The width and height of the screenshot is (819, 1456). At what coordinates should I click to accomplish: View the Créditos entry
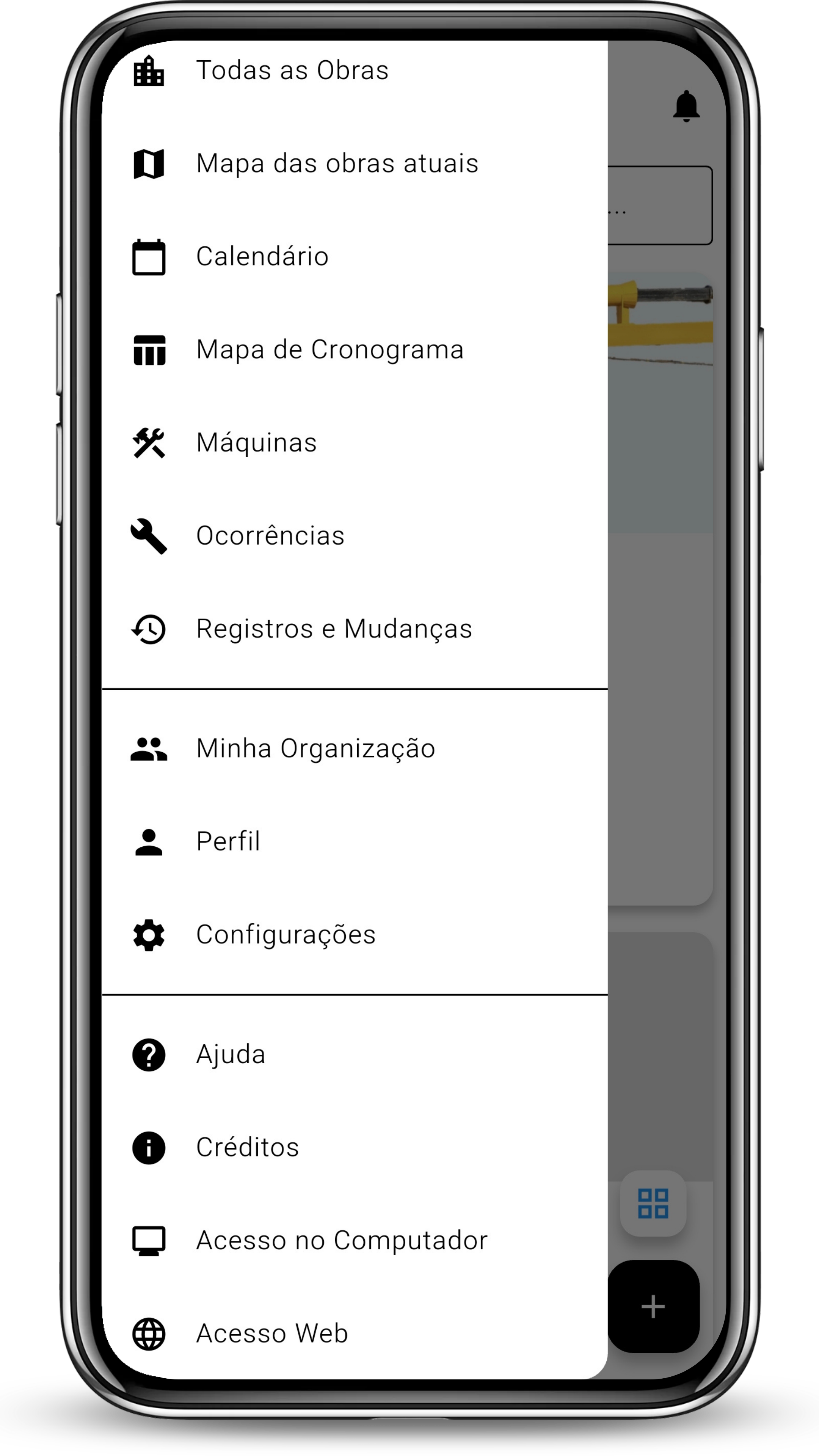247,1147
